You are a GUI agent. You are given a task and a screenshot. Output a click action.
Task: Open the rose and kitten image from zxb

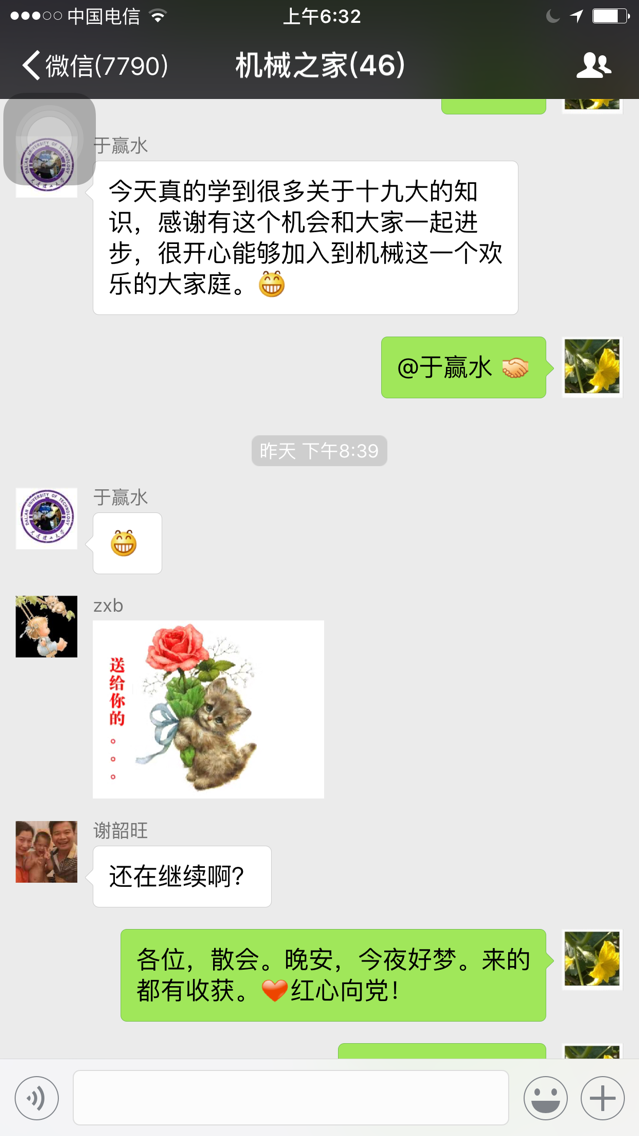208,709
